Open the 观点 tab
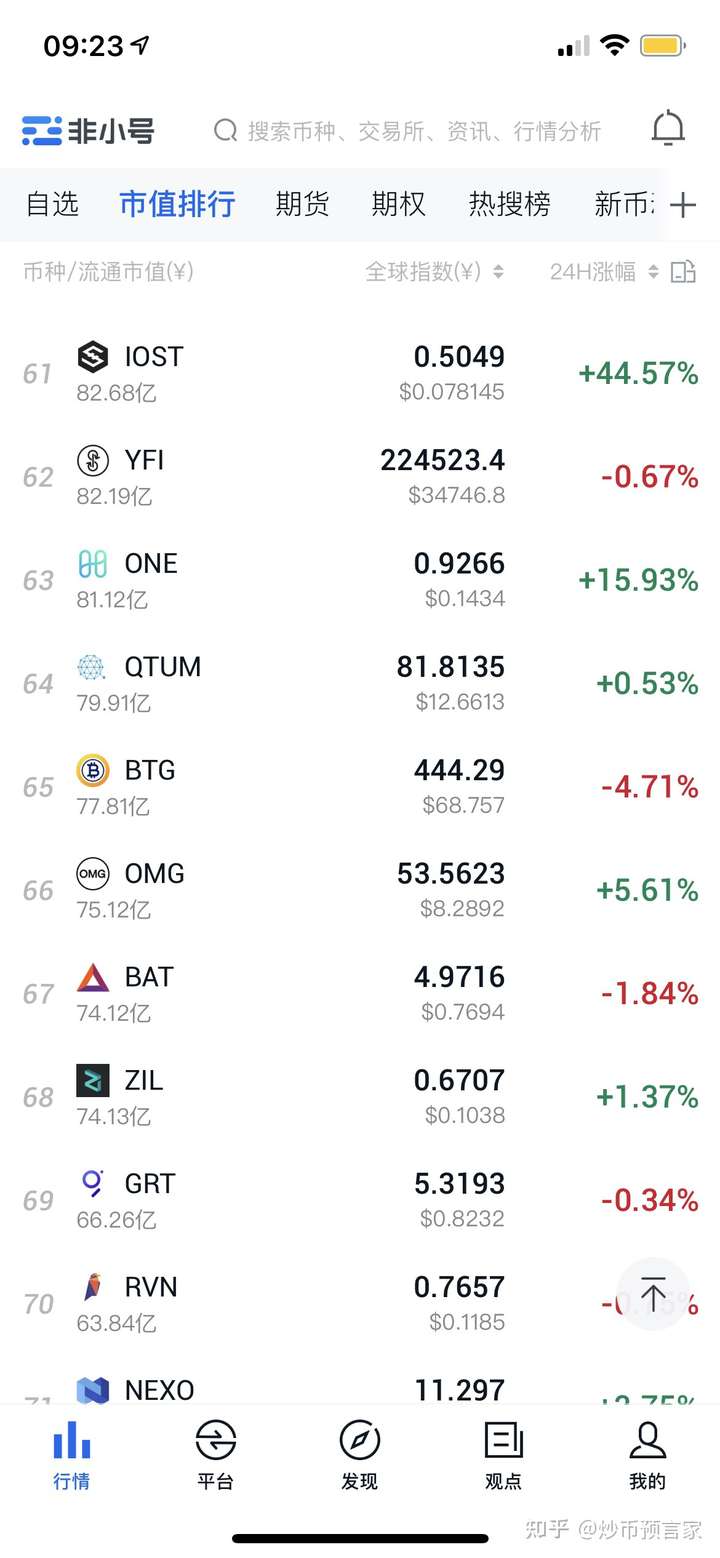This screenshot has height=1558, width=720. (504, 1455)
